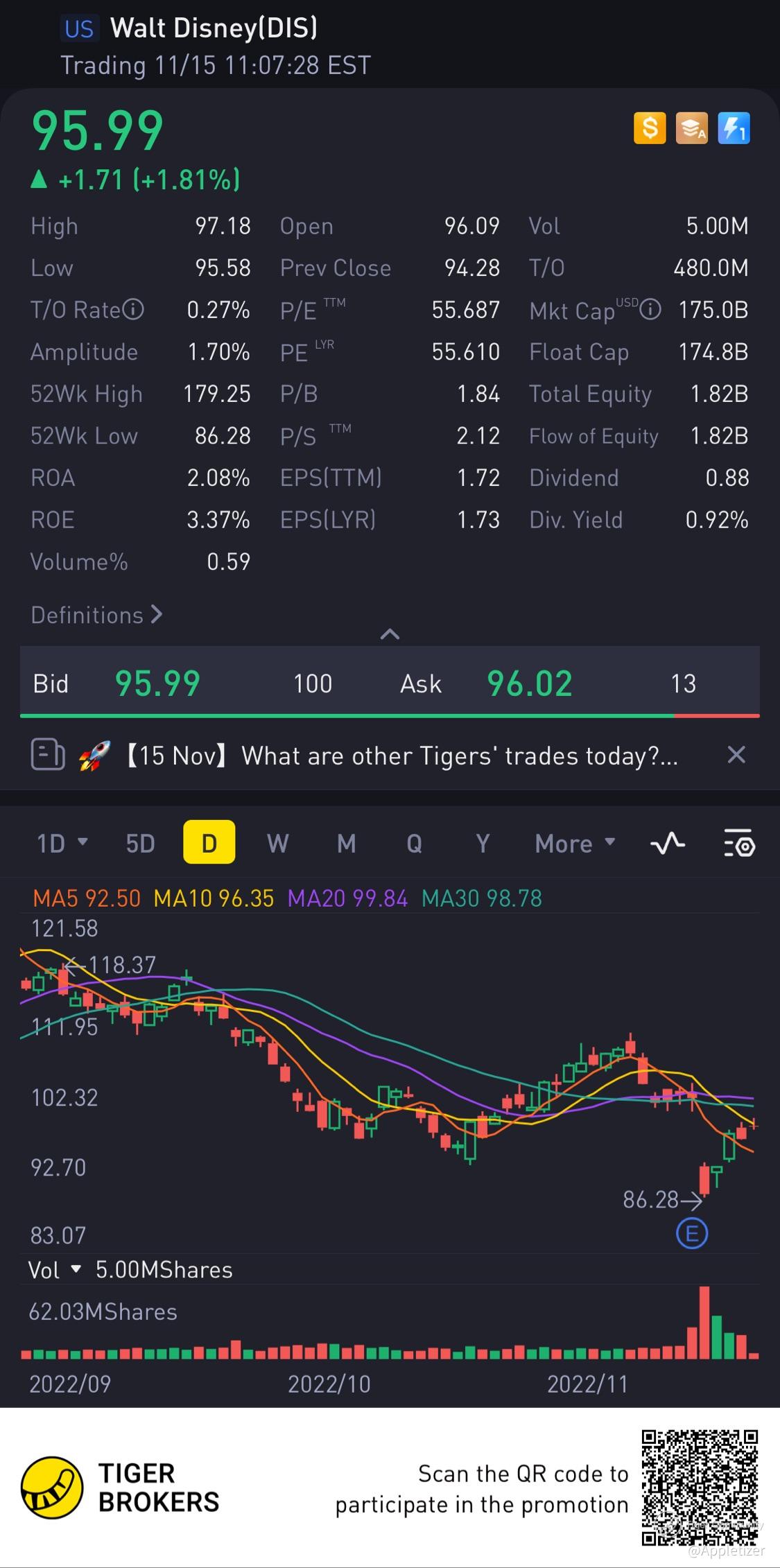
Task: Select the W weekly chart tab
Action: click(x=277, y=843)
